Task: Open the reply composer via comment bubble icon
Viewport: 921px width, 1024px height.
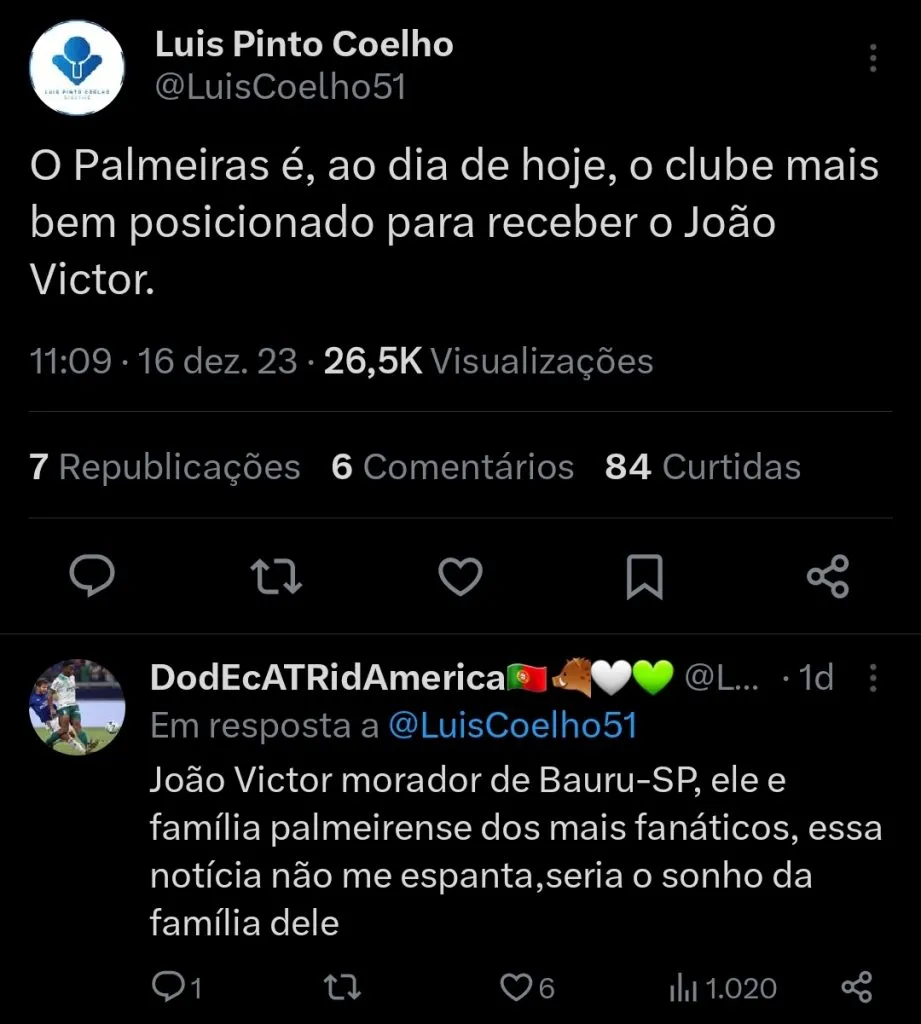Action: point(92,575)
